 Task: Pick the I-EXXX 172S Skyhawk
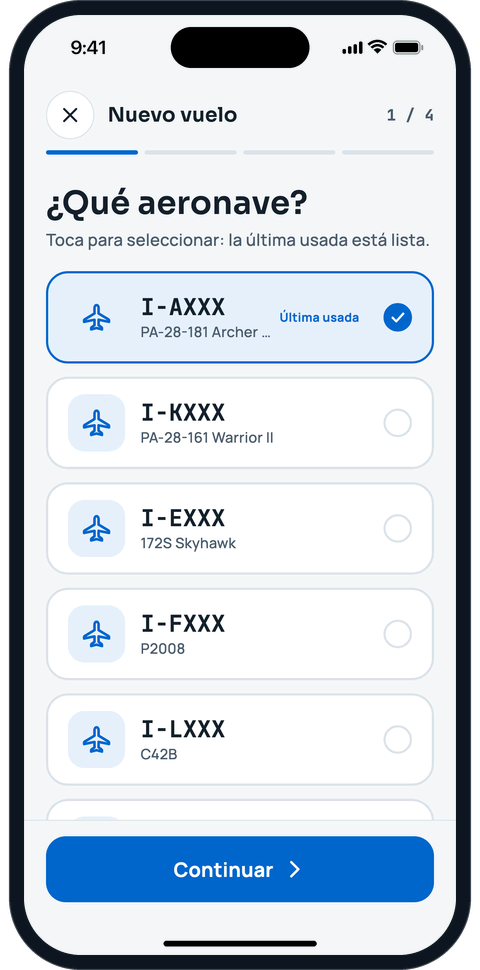click(240, 528)
